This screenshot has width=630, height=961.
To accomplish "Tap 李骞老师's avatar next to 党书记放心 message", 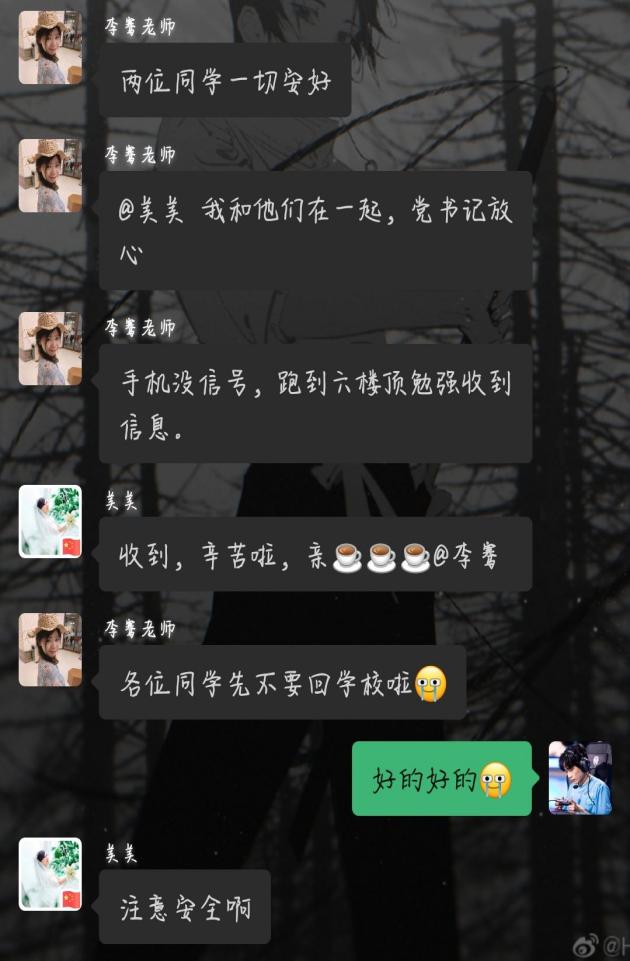I will (x=50, y=176).
